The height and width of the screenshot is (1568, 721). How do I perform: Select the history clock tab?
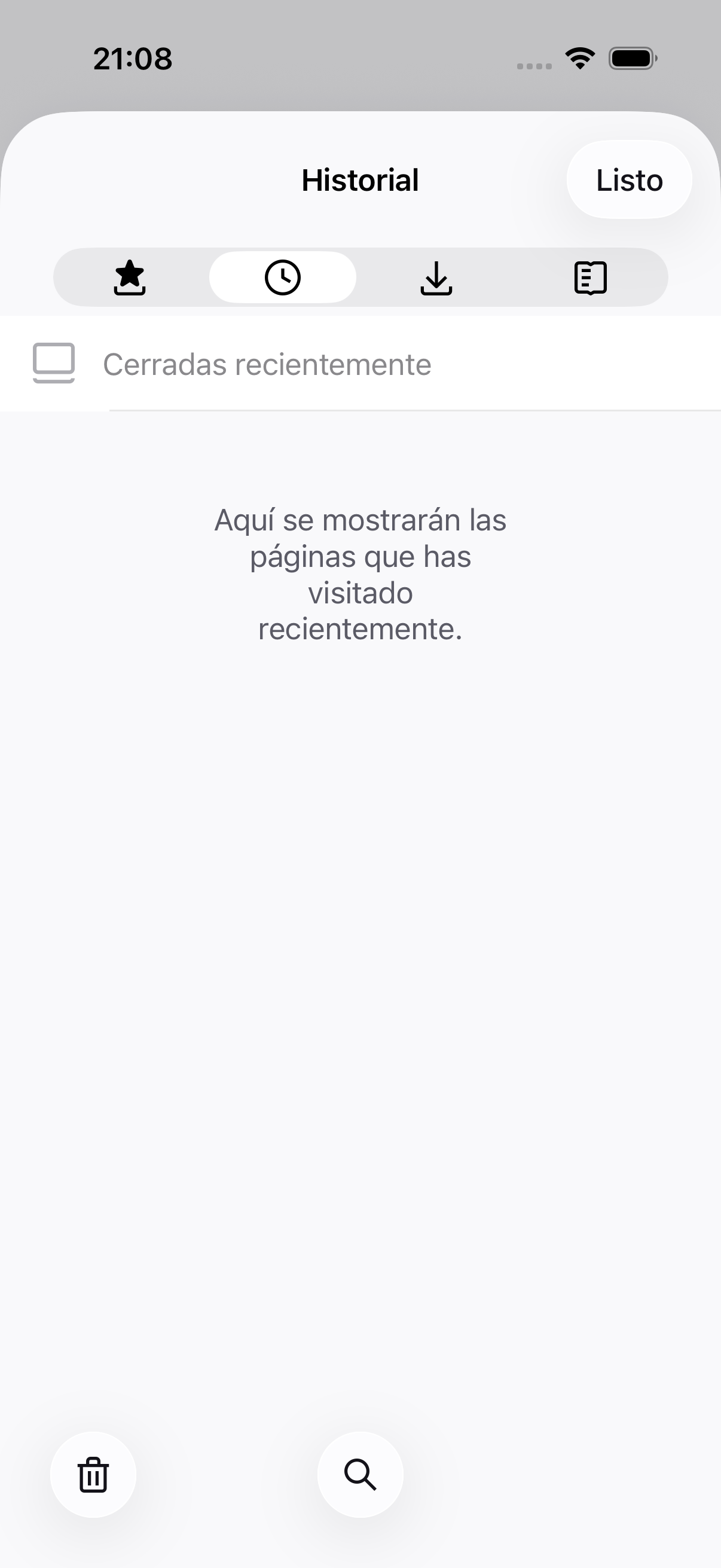(283, 277)
